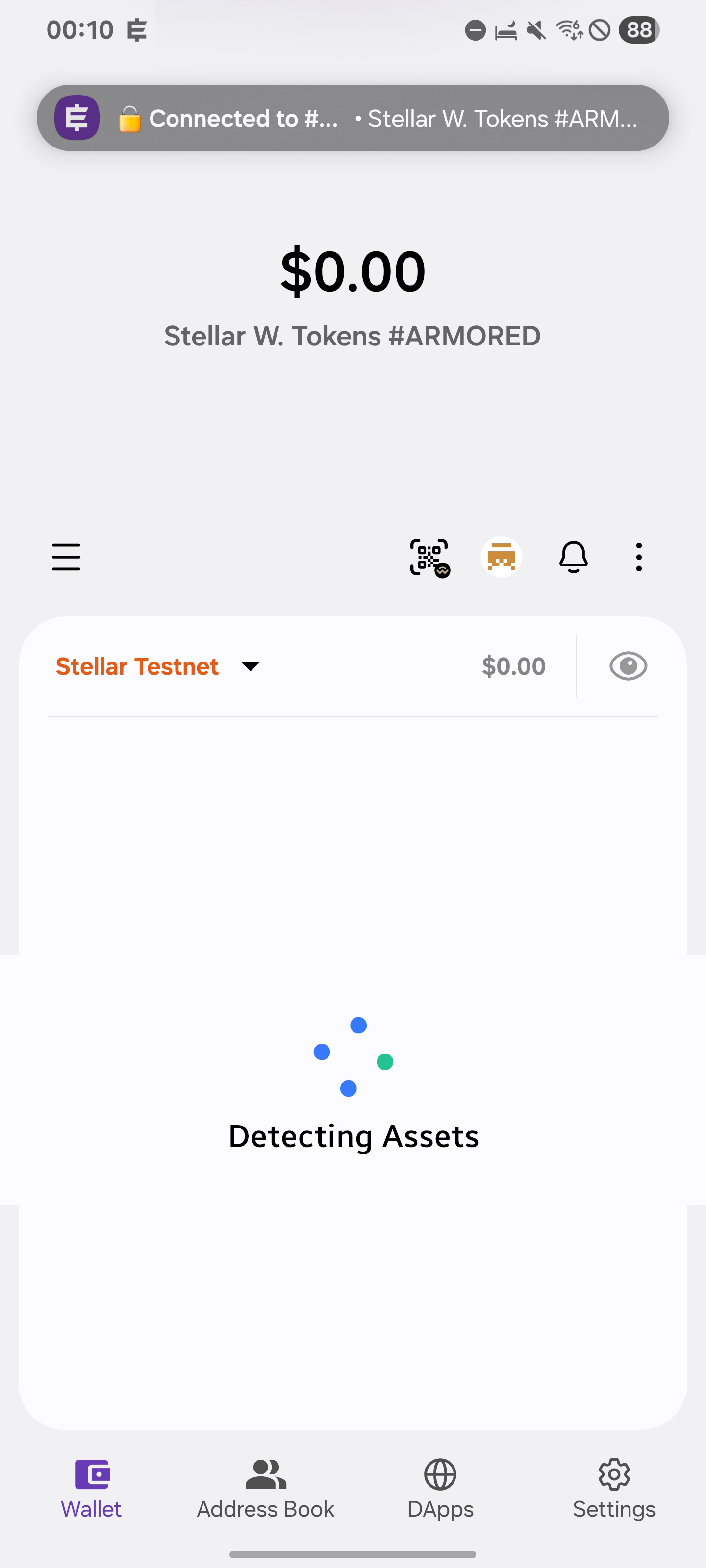The image size is (706, 1568).
Task: Open the hamburger menu
Action: [66, 557]
